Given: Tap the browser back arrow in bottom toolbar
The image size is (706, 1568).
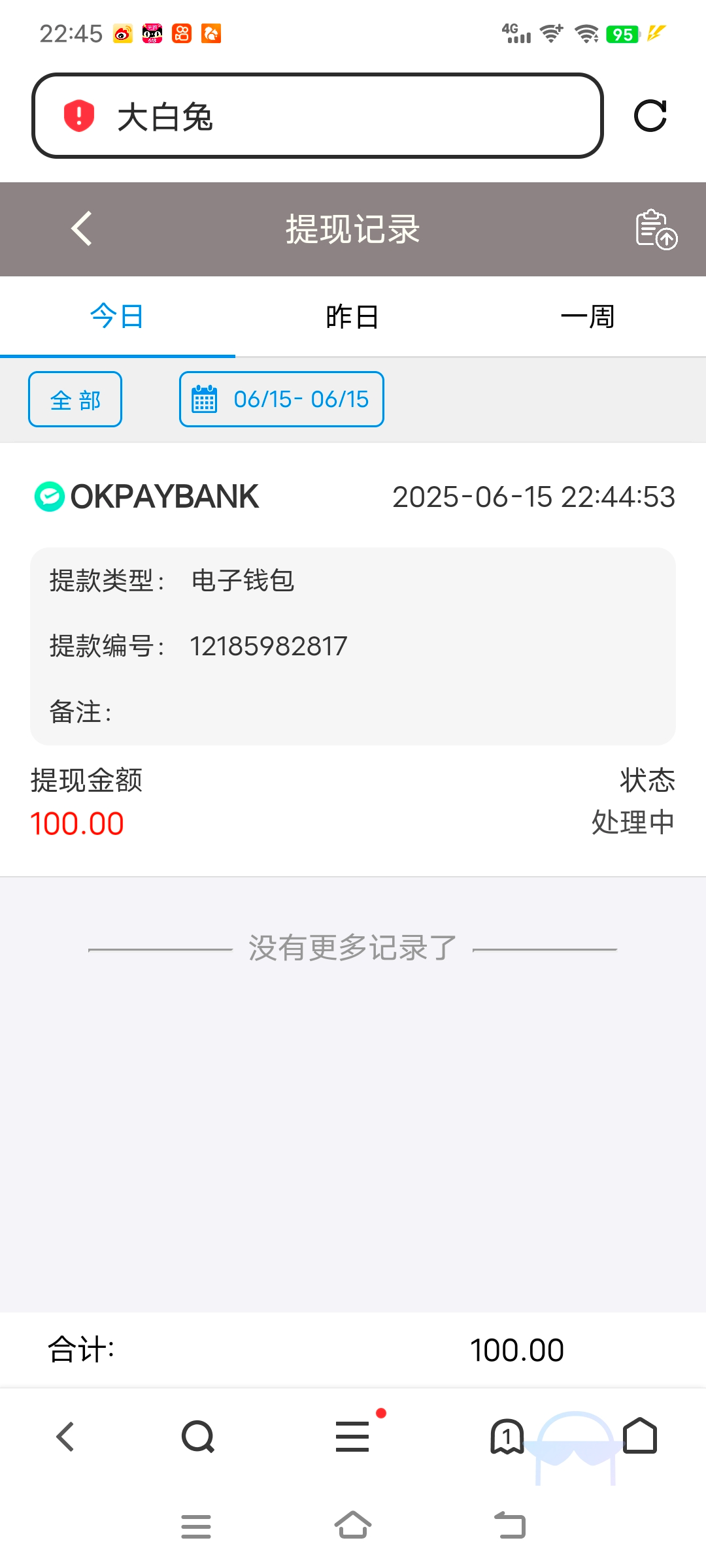Looking at the screenshot, I should [65, 1437].
